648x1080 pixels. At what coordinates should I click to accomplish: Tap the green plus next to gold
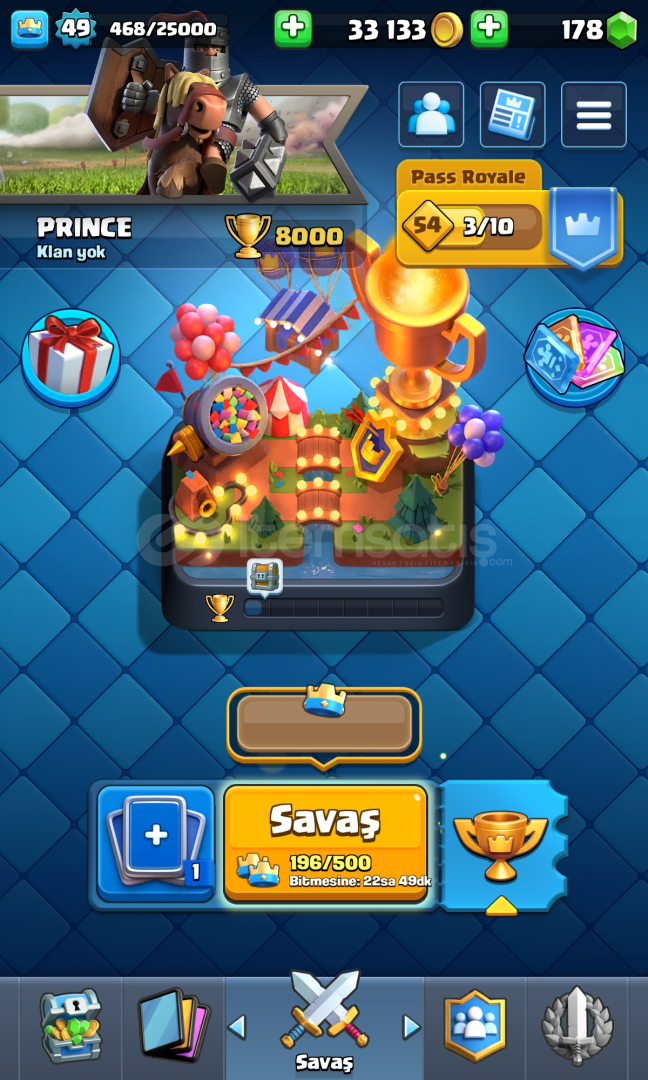293,29
